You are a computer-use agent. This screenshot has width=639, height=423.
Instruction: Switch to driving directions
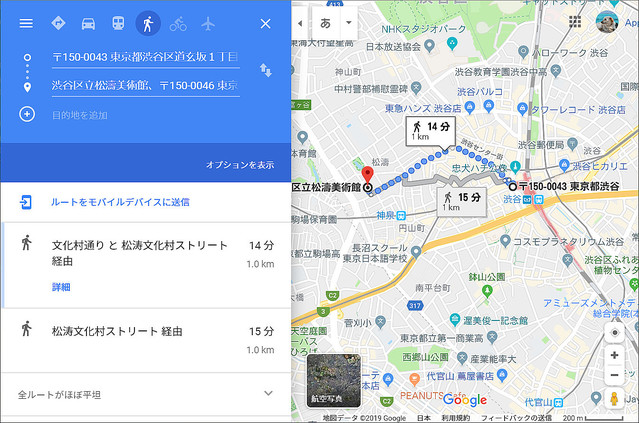(88, 23)
